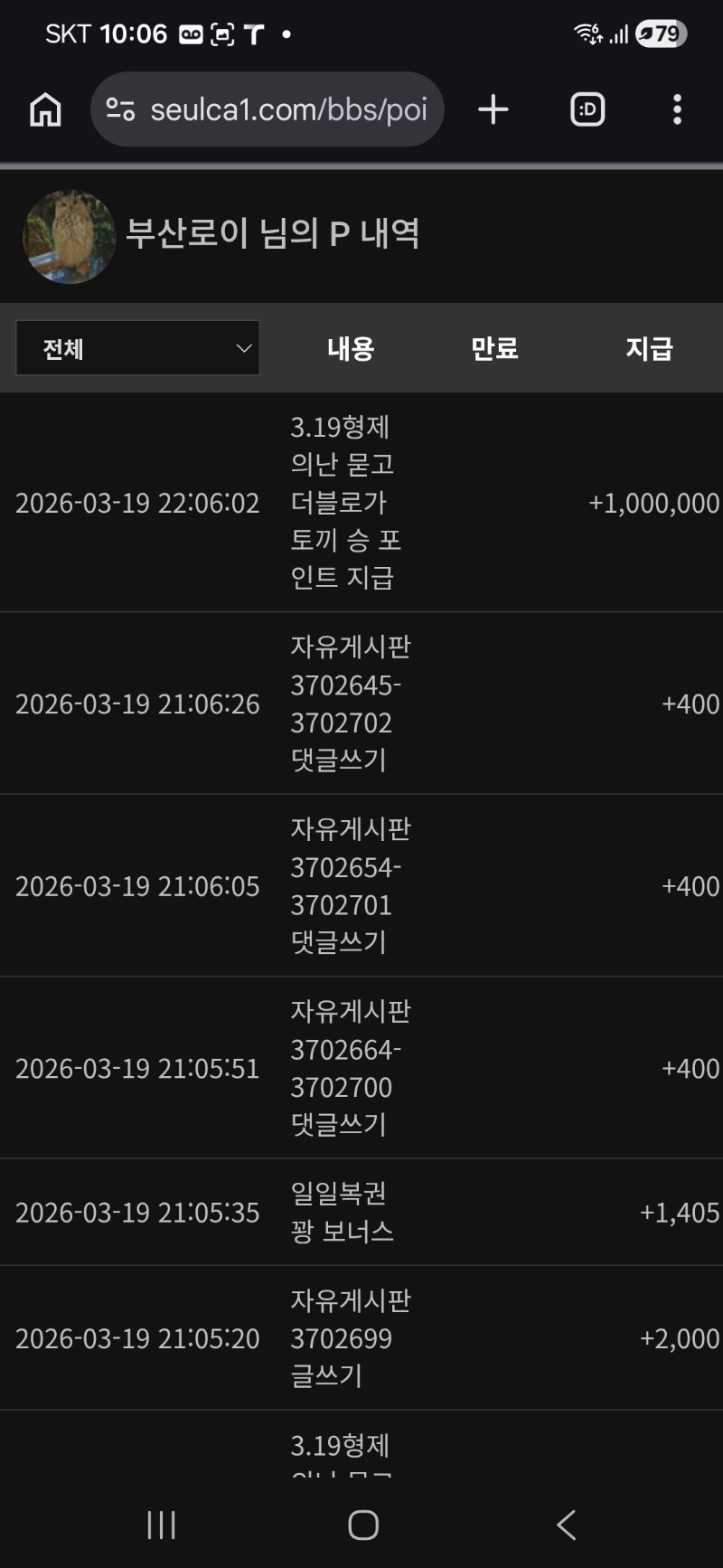723x1568 pixels.
Task: Open recent apps from navigation bar
Action: pyautogui.click(x=161, y=1525)
